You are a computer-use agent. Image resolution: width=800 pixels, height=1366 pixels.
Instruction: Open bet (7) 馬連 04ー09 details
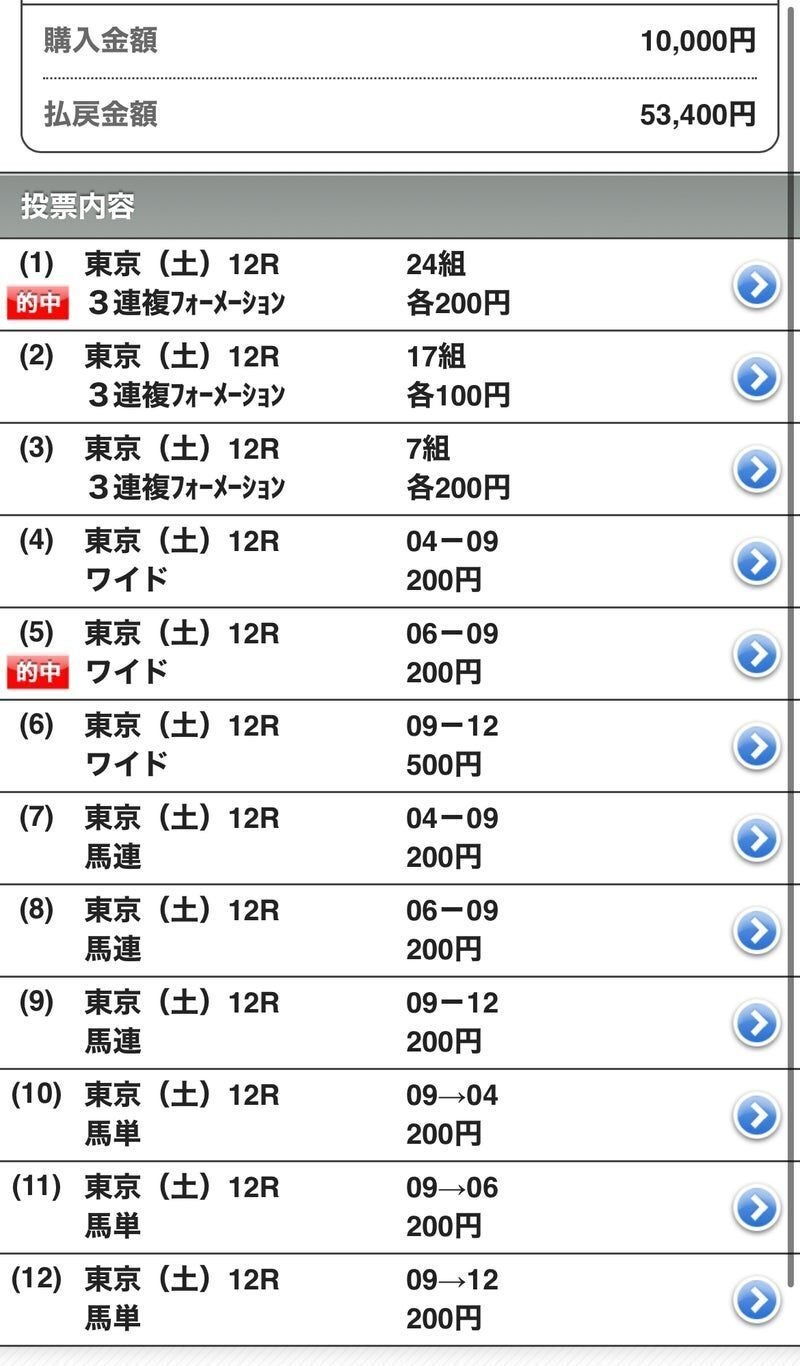(757, 839)
